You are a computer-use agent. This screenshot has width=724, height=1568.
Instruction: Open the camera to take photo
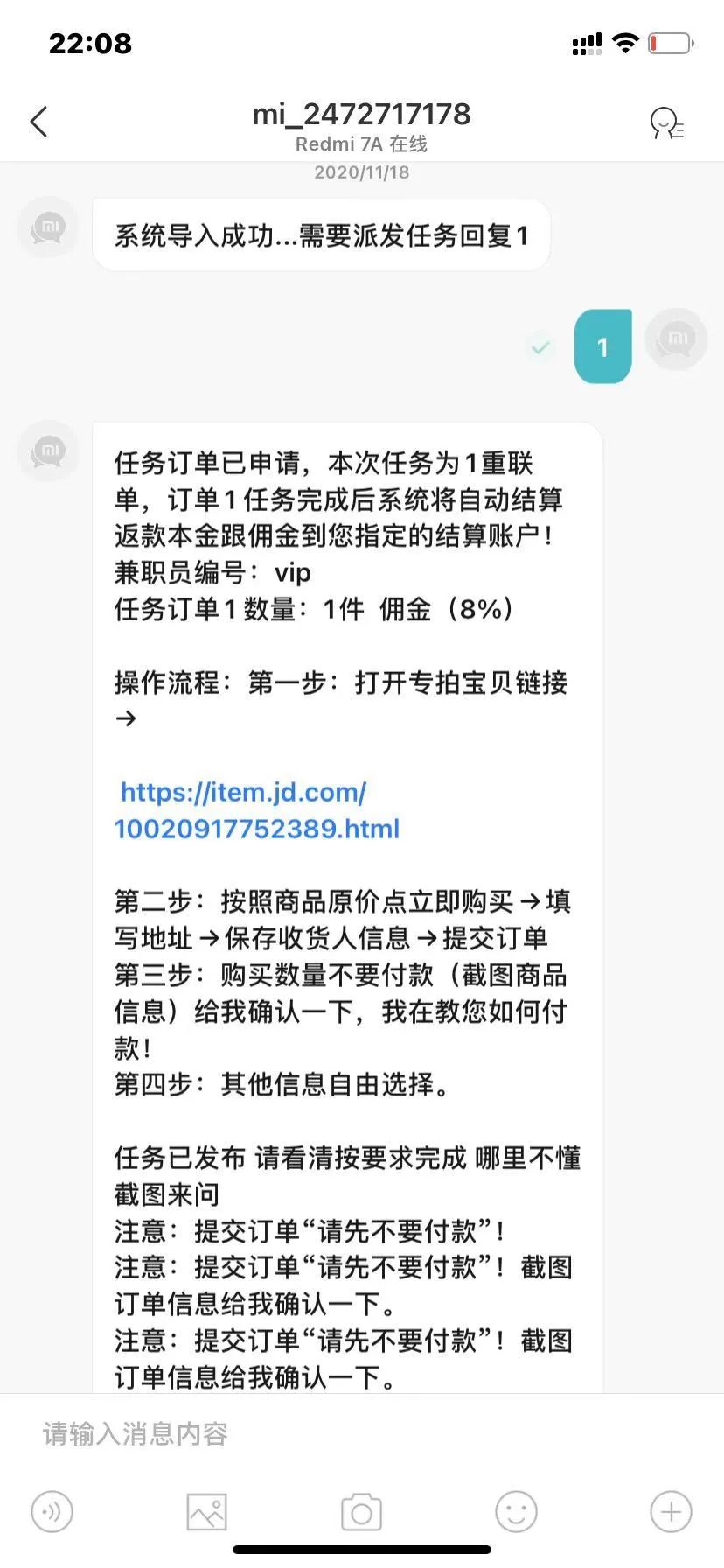pos(361,1511)
